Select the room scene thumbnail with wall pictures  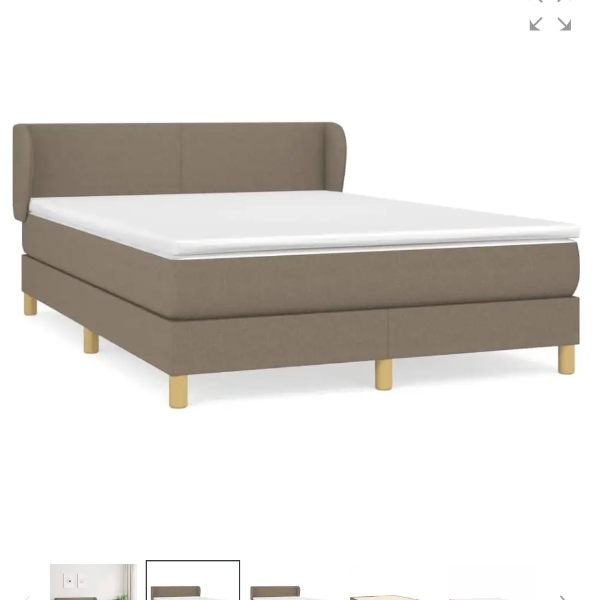(92, 583)
